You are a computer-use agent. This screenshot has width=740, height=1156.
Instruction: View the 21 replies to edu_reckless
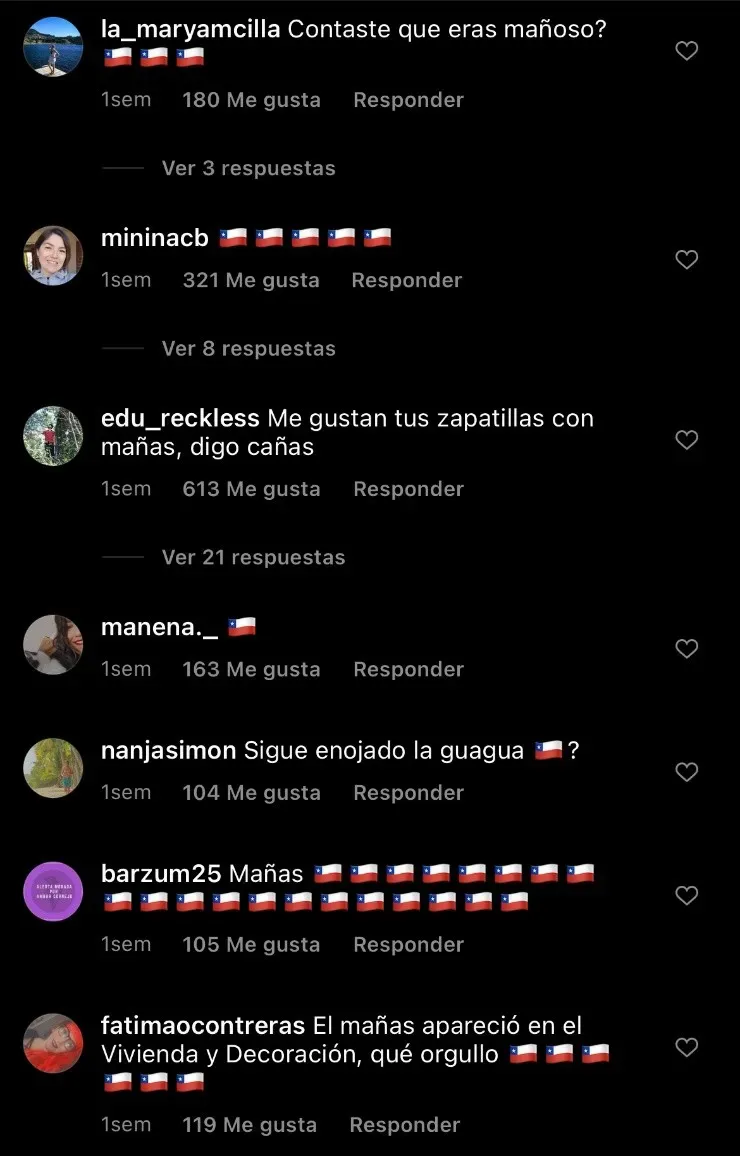tap(253, 557)
